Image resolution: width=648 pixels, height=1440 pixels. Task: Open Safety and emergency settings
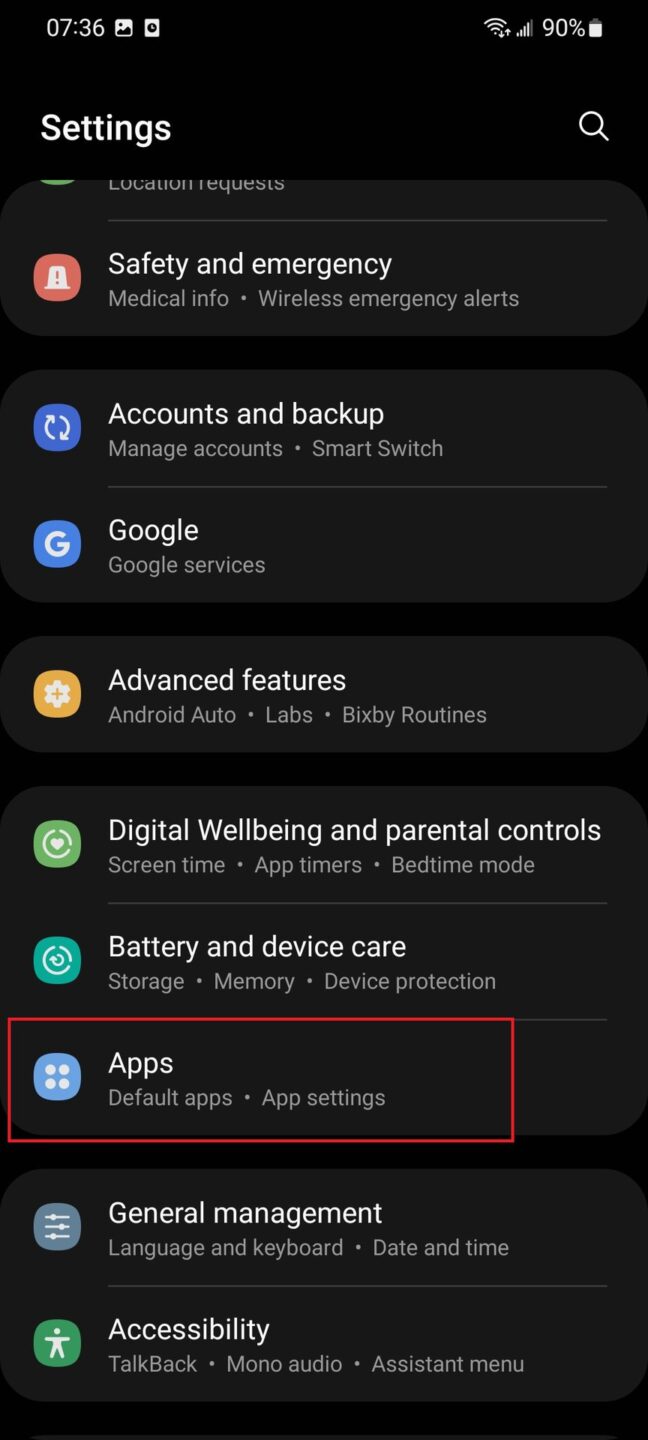coord(324,278)
